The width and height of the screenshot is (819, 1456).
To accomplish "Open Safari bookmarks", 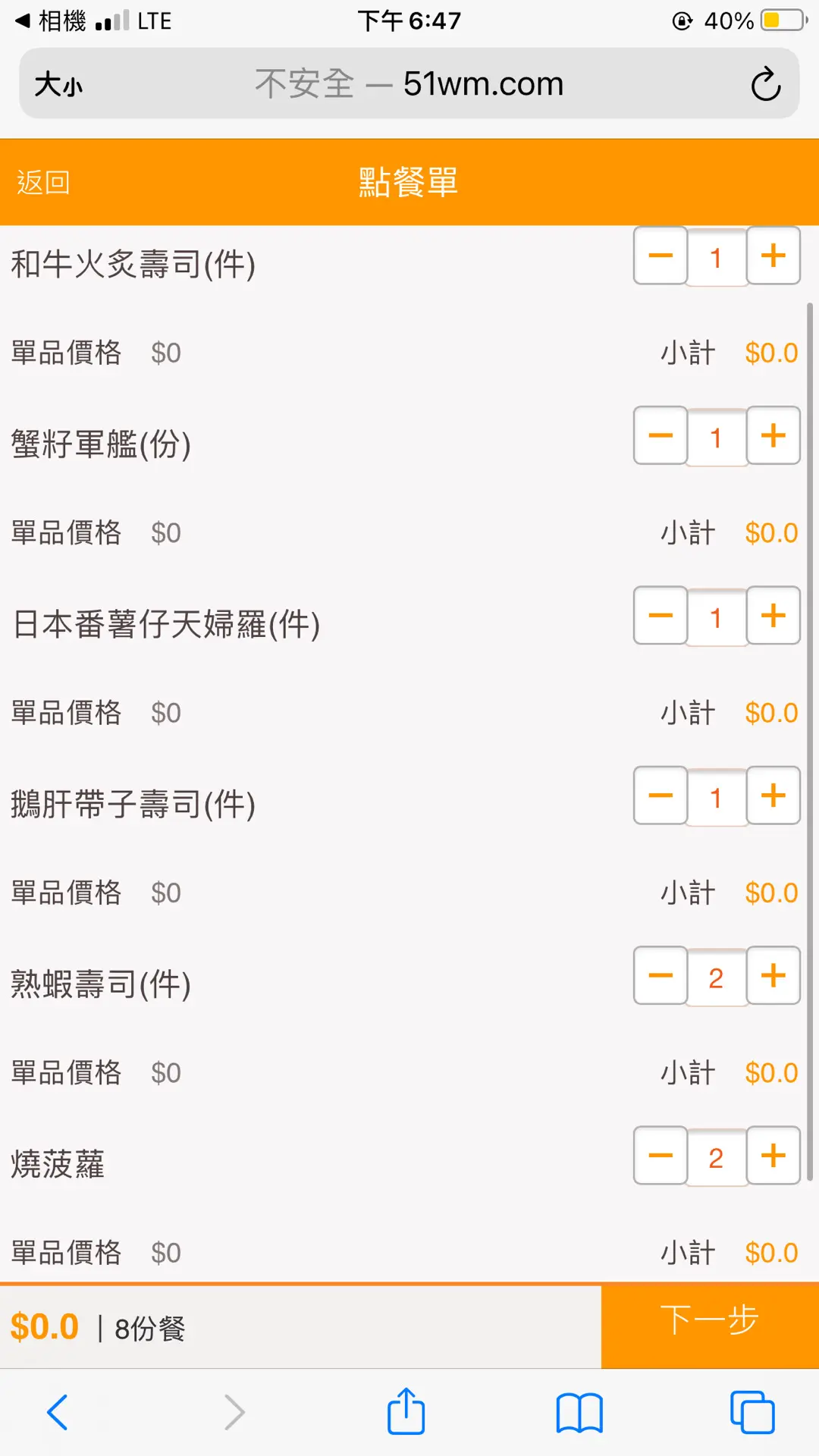I will coord(579,1412).
